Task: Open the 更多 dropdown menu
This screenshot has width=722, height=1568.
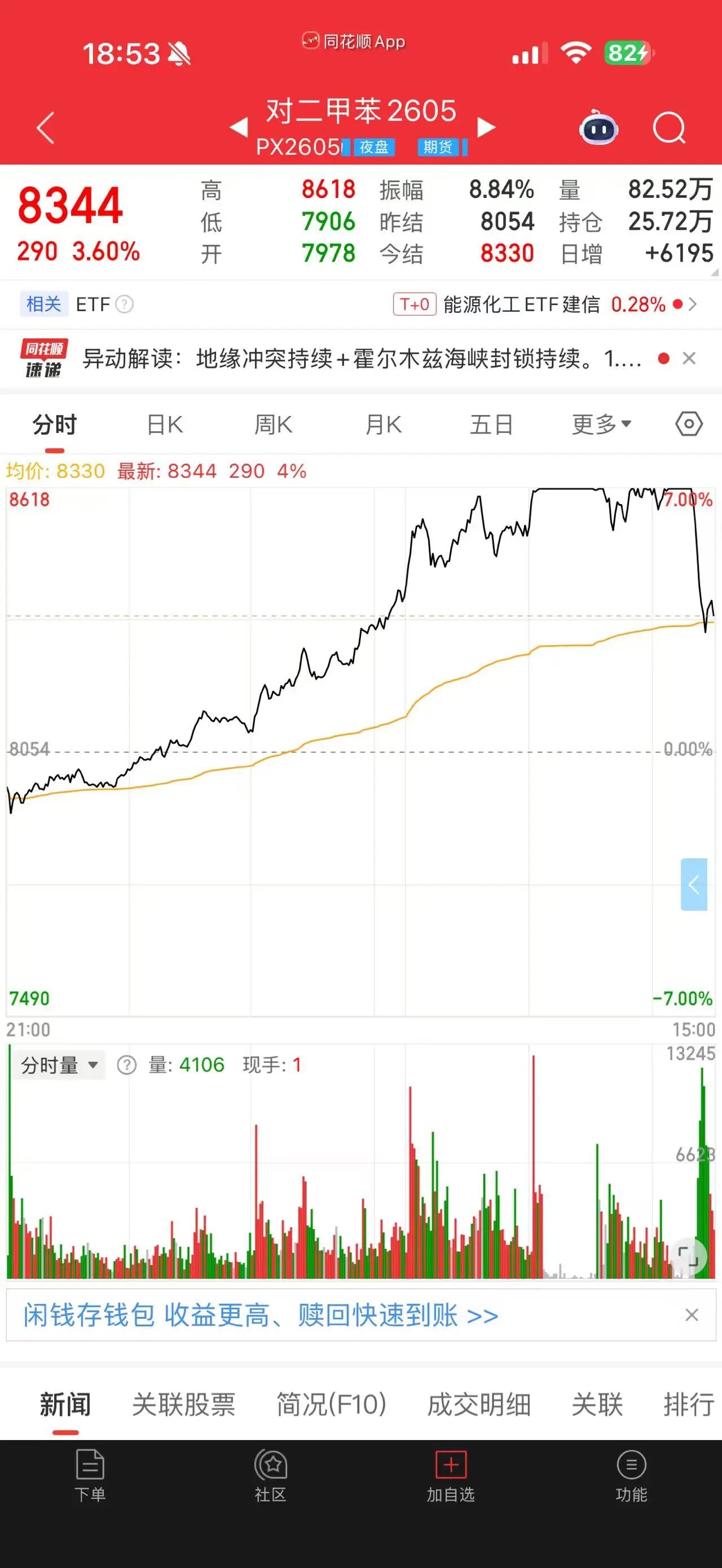Action: [x=600, y=423]
